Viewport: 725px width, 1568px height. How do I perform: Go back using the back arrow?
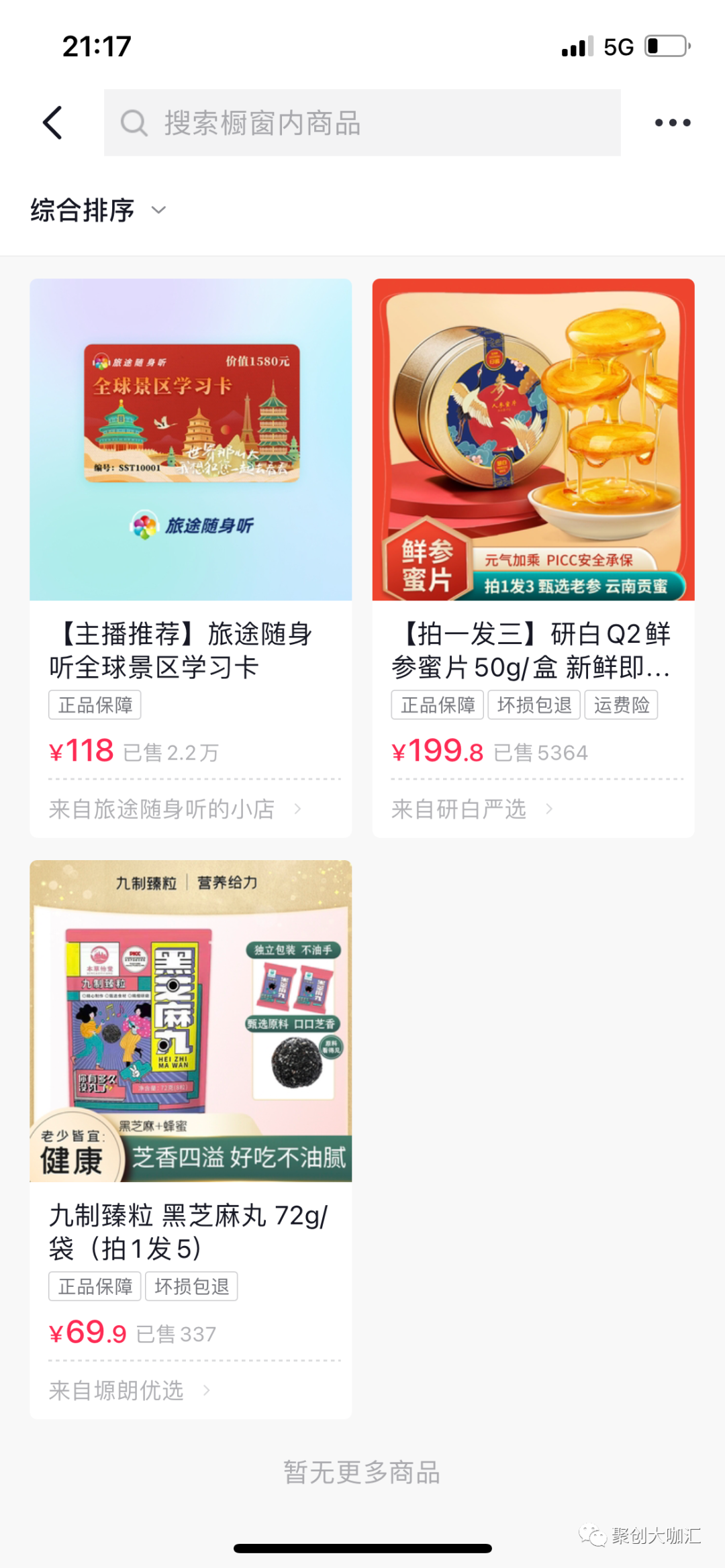tap(52, 123)
